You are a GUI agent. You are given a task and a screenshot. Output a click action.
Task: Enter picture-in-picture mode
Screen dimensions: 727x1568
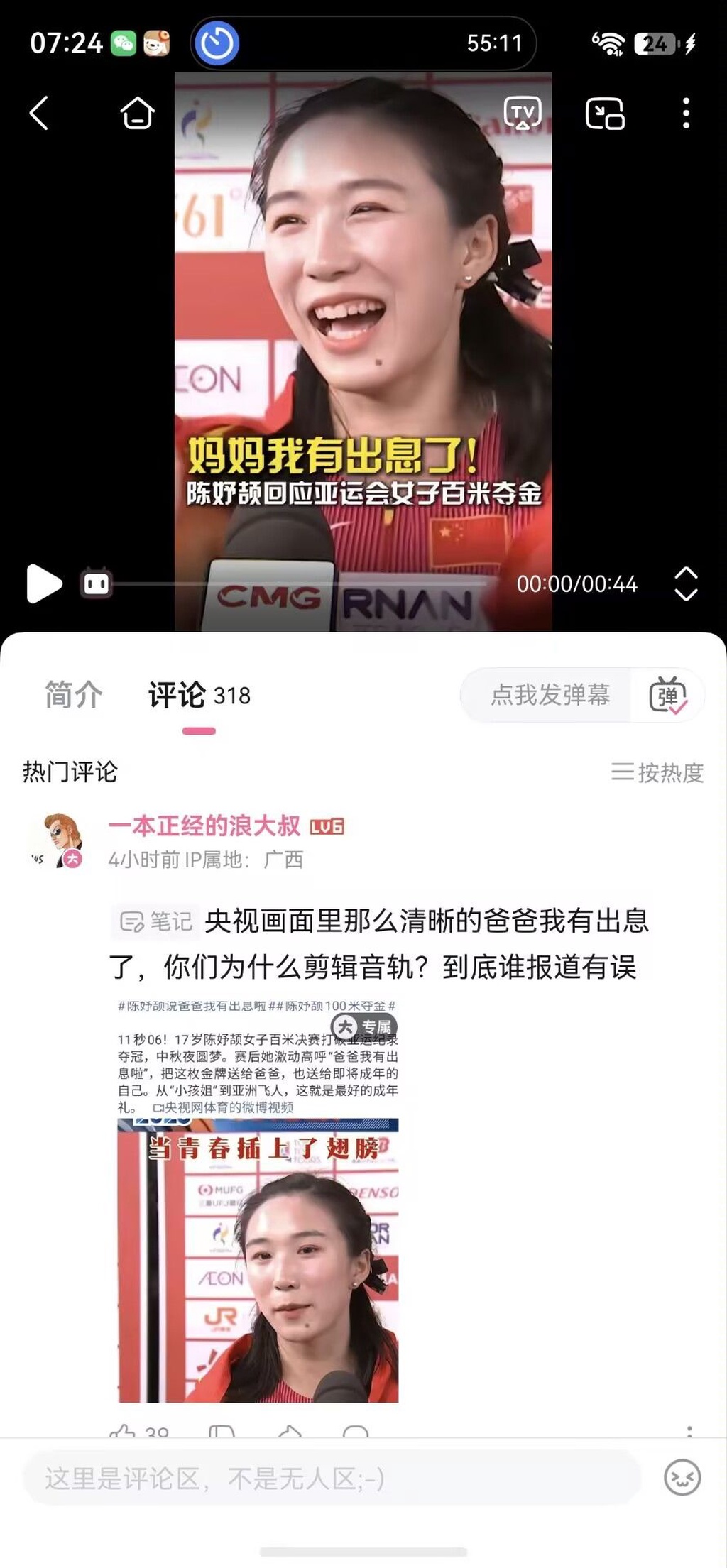(x=605, y=114)
